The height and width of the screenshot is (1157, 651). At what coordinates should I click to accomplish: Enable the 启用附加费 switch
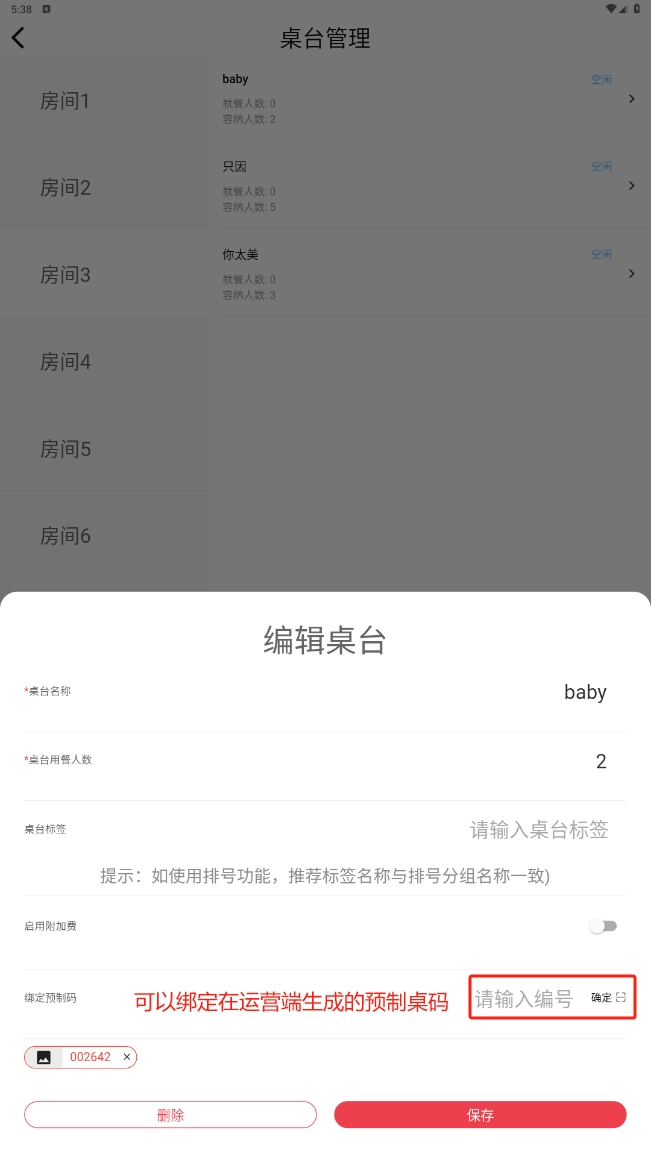point(603,926)
